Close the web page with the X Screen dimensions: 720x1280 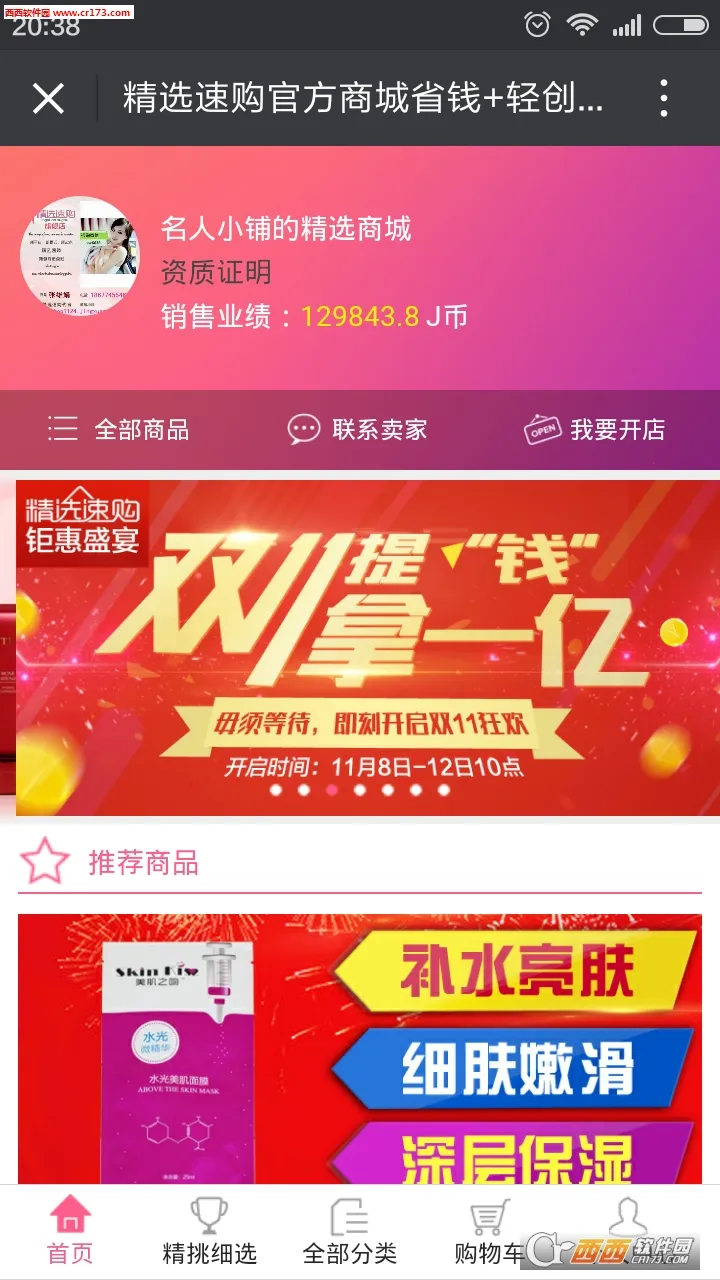click(48, 98)
